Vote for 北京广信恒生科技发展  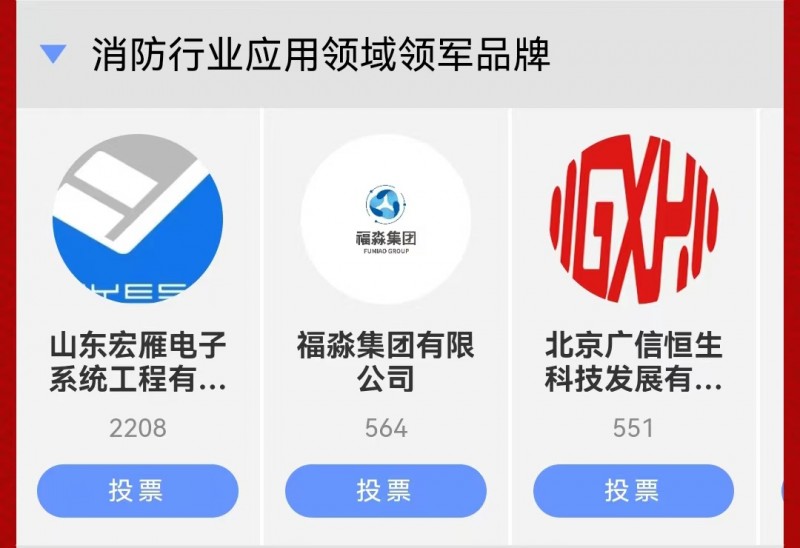point(633,490)
